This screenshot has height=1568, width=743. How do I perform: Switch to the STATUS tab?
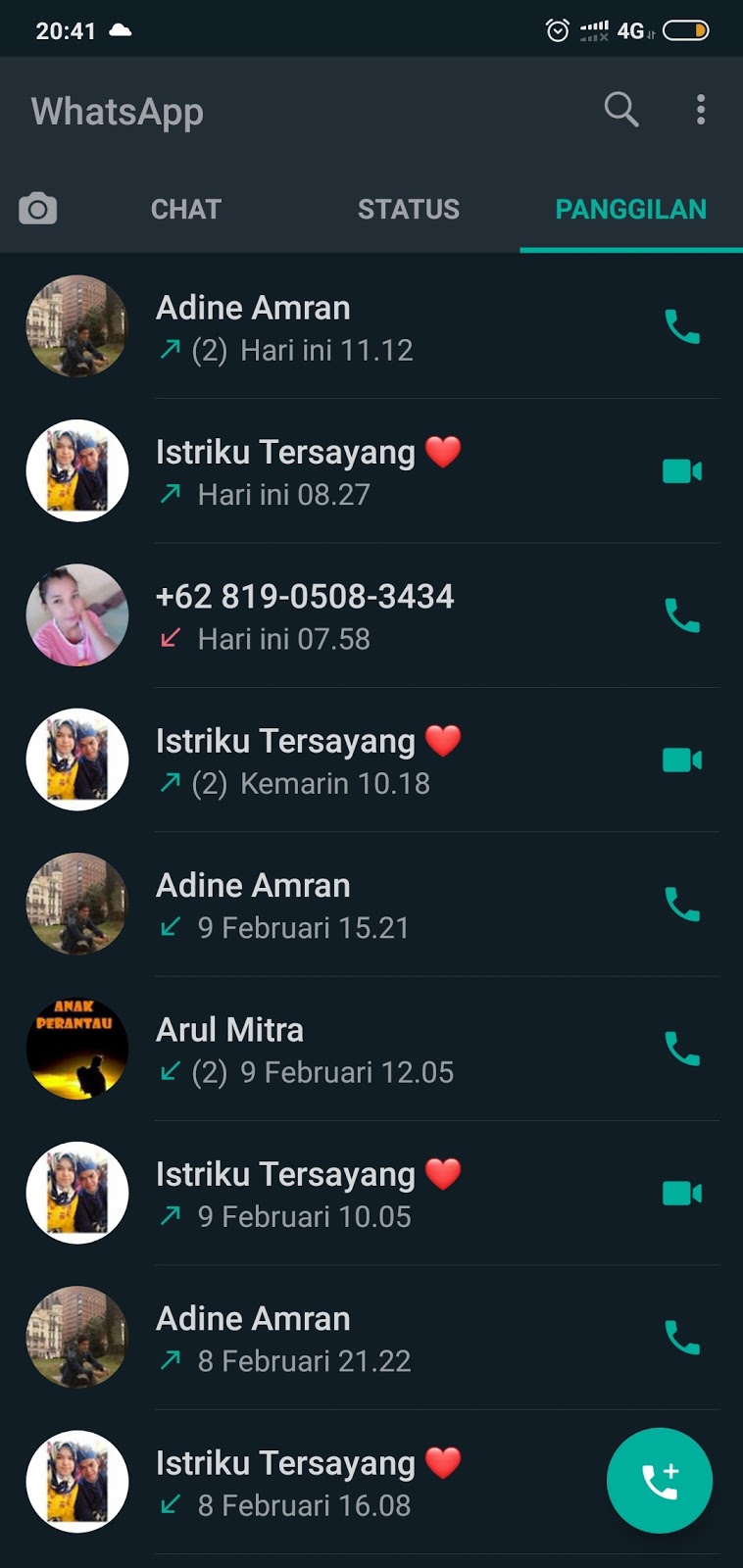coord(408,209)
